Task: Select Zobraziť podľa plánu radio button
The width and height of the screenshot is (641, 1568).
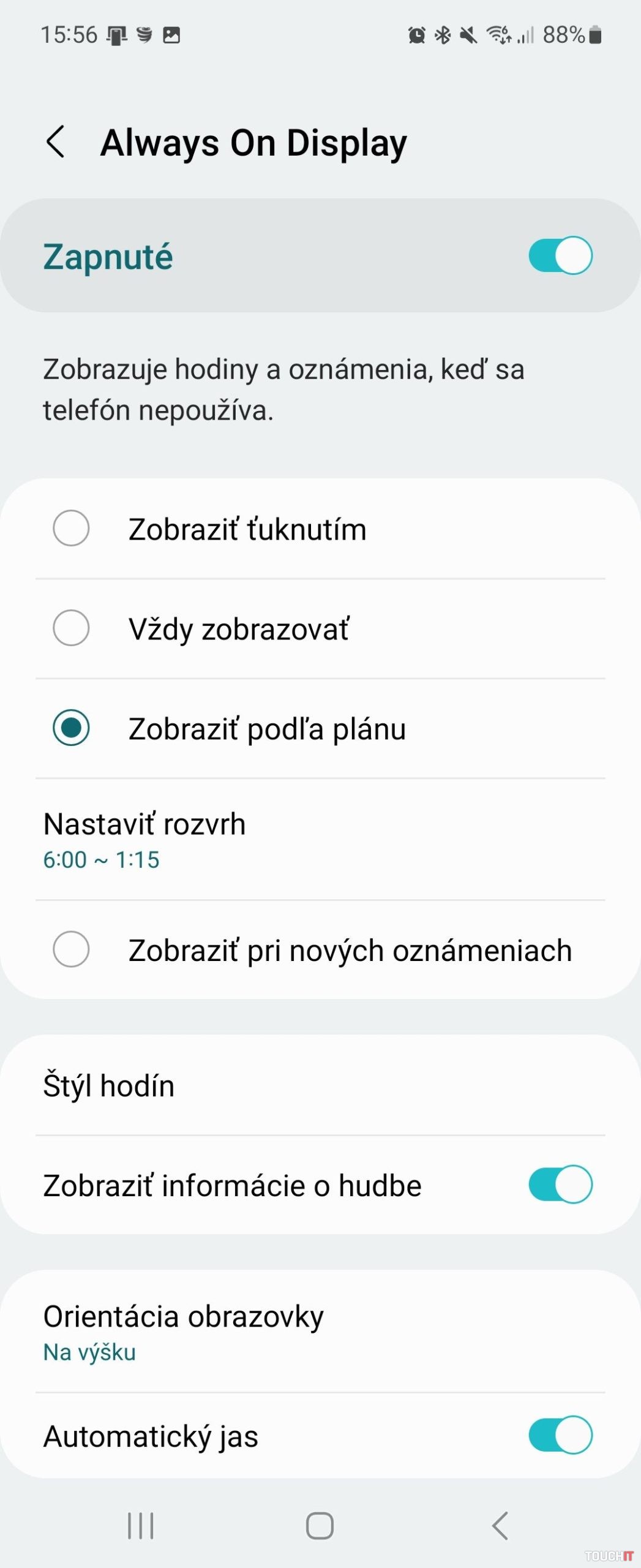Action: [71, 728]
